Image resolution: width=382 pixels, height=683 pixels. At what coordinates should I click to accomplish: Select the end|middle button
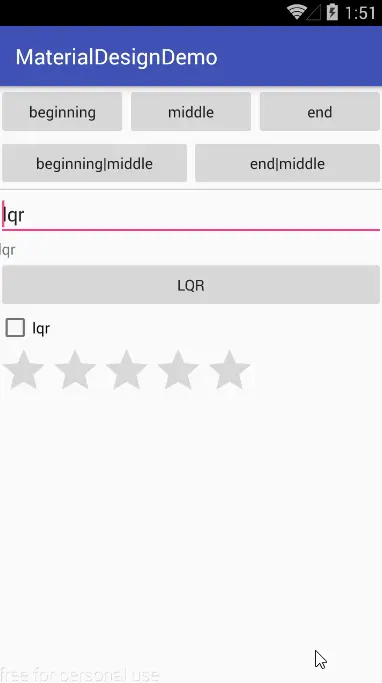point(287,163)
